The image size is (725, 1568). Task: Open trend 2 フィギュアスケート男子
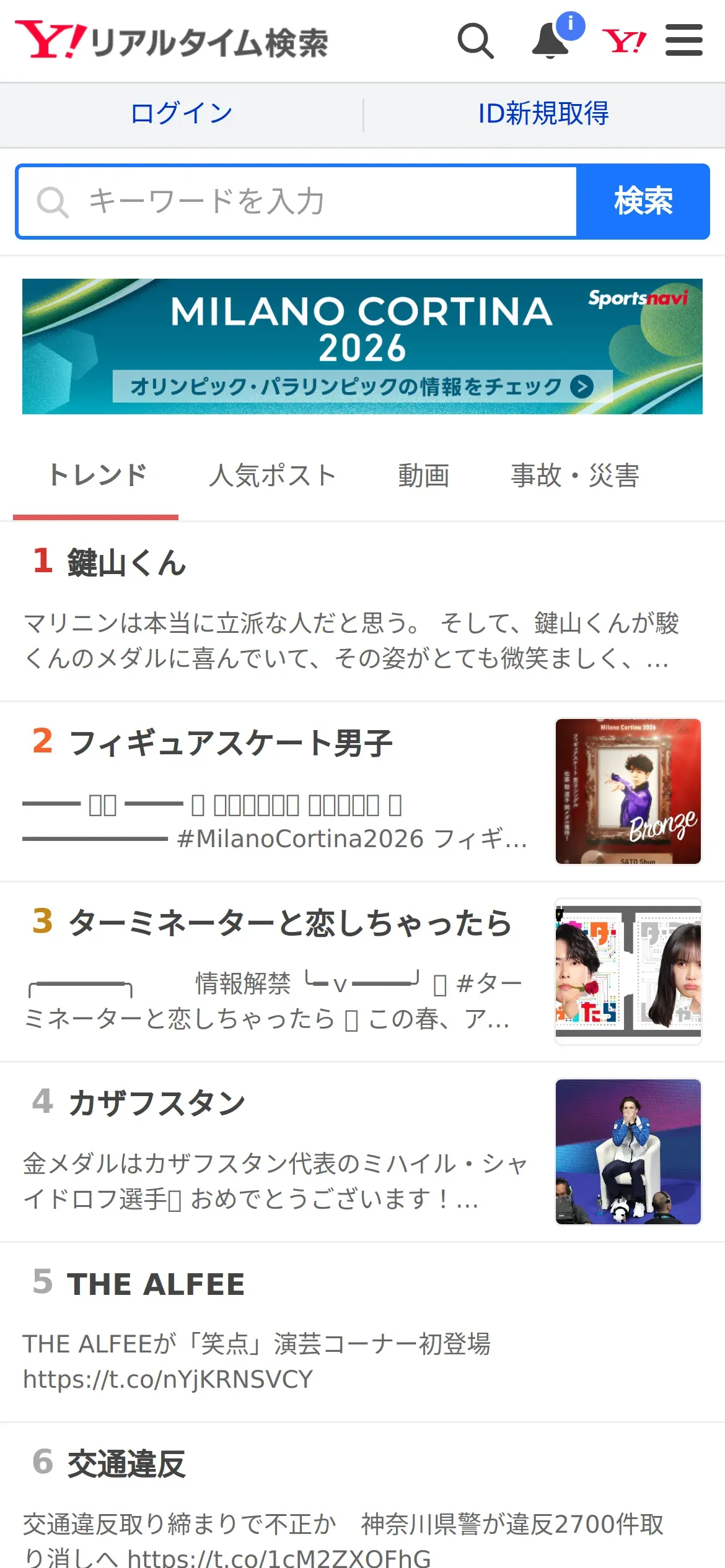231,743
